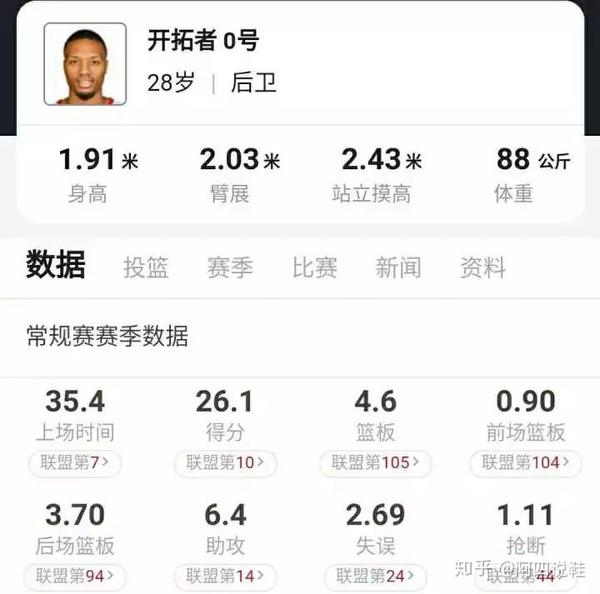Open 联盟第14 ranking under 助攻
600x594 pixels.
pyautogui.click(x=225, y=576)
